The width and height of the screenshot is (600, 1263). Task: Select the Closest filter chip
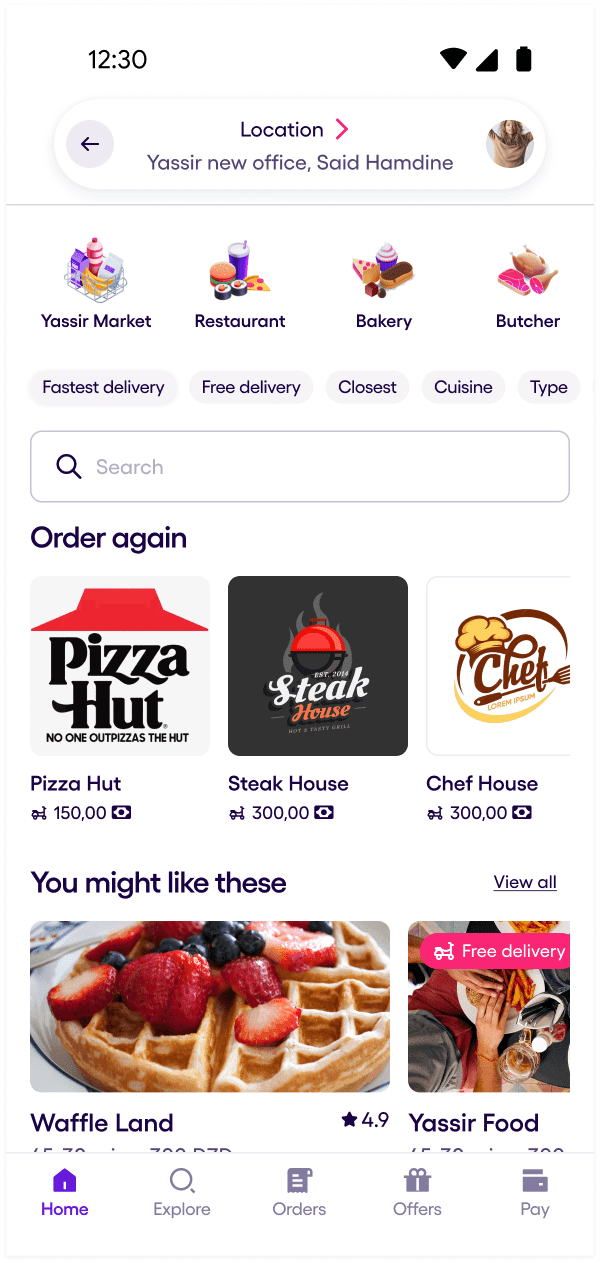pyautogui.click(x=367, y=387)
